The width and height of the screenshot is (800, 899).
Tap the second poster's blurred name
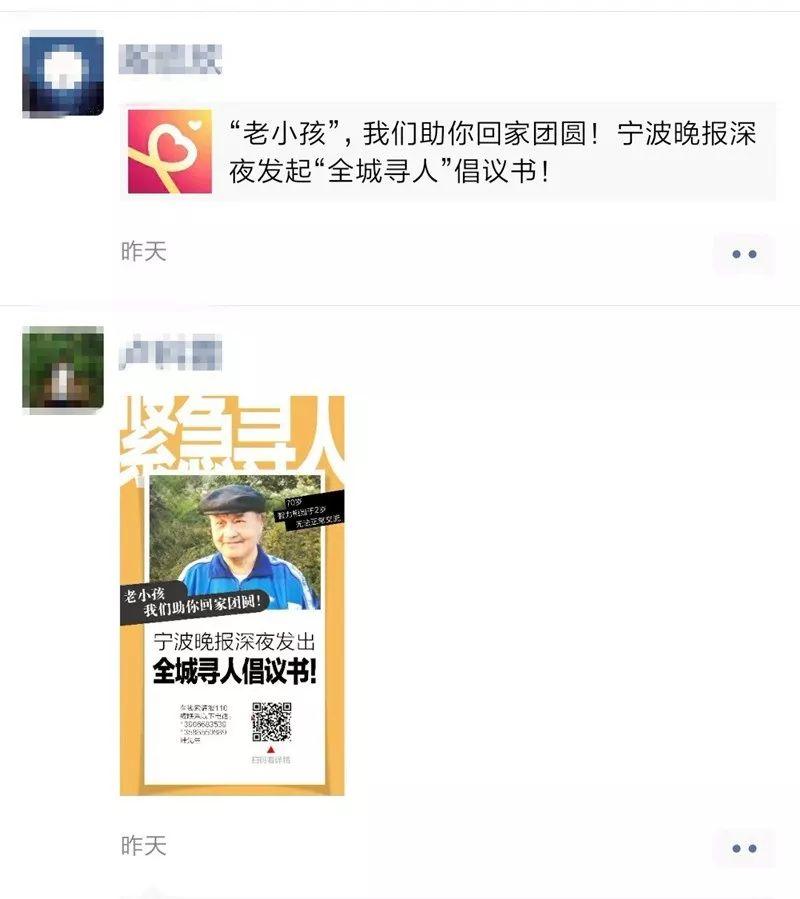tap(170, 354)
